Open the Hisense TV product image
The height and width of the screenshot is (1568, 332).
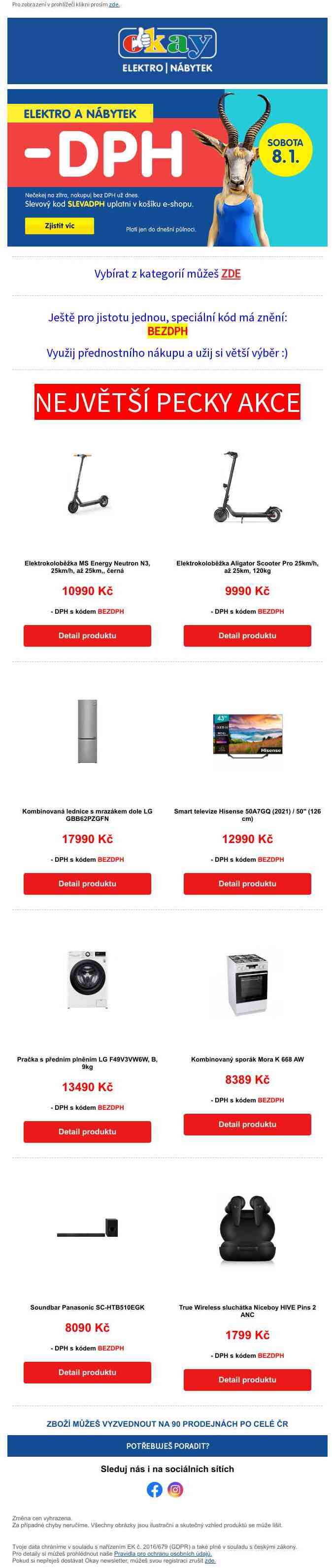[x=247, y=734]
